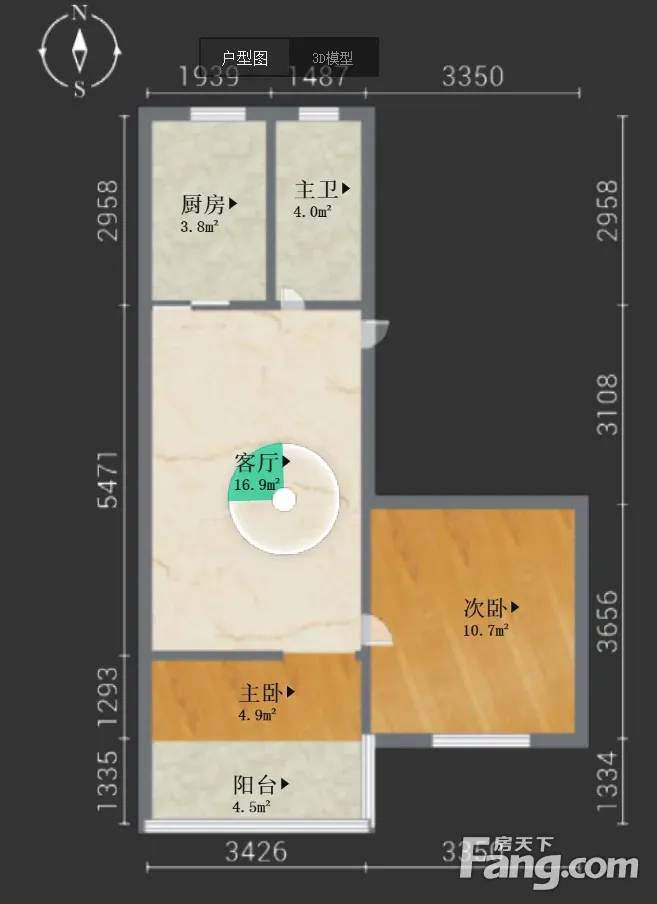Switch to the 3D模型 tab

333,58
